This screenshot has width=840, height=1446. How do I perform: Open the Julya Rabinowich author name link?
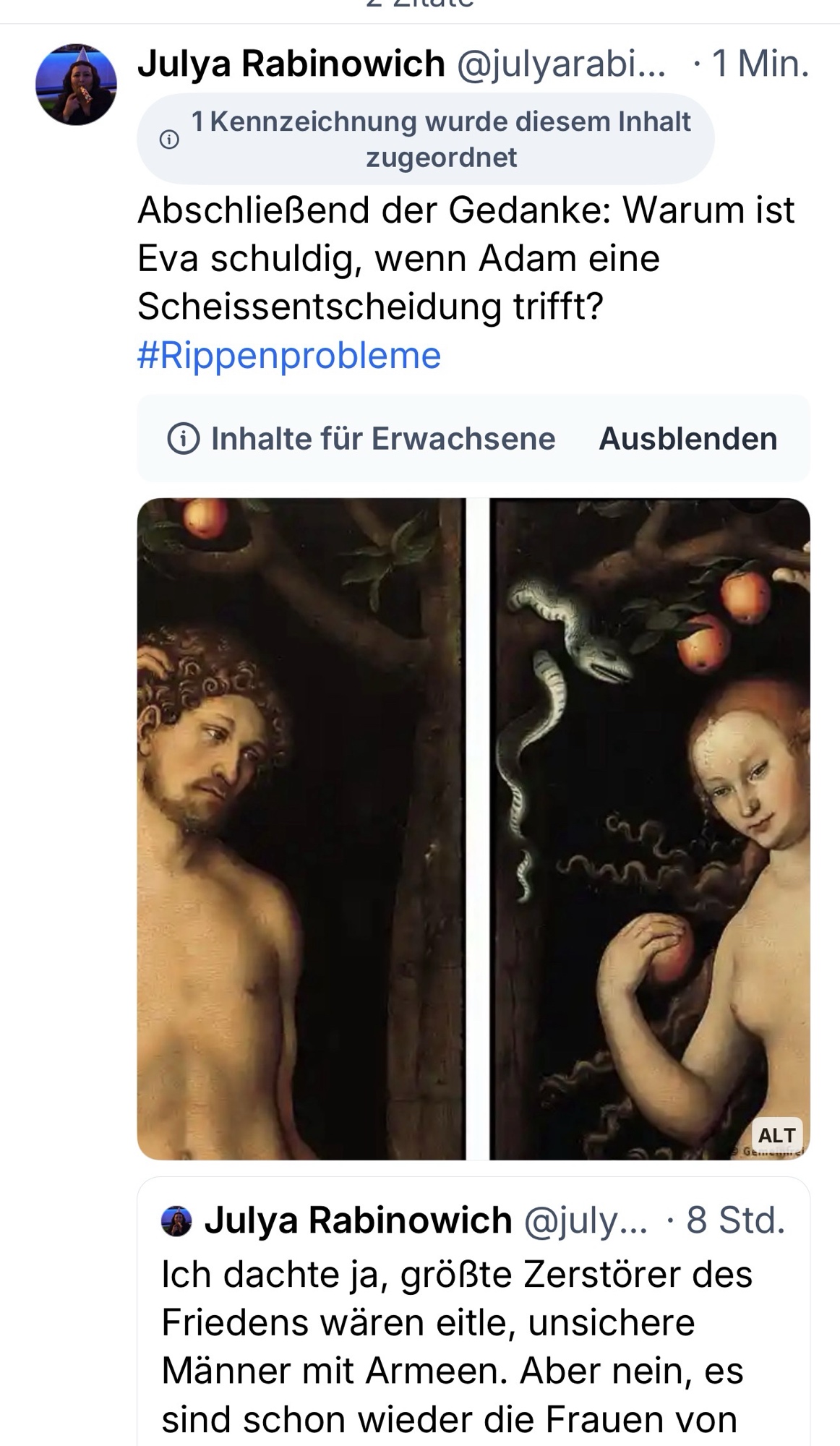[291, 64]
